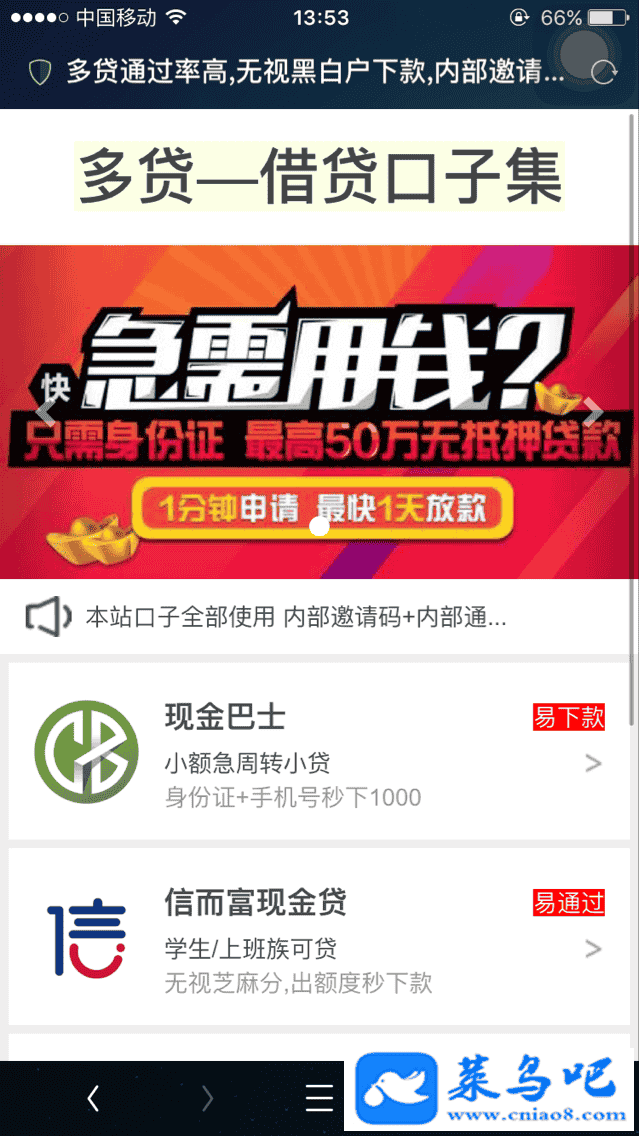
Task: Open the 信而富现金贷 loan entry
Action: coord(320,937)
